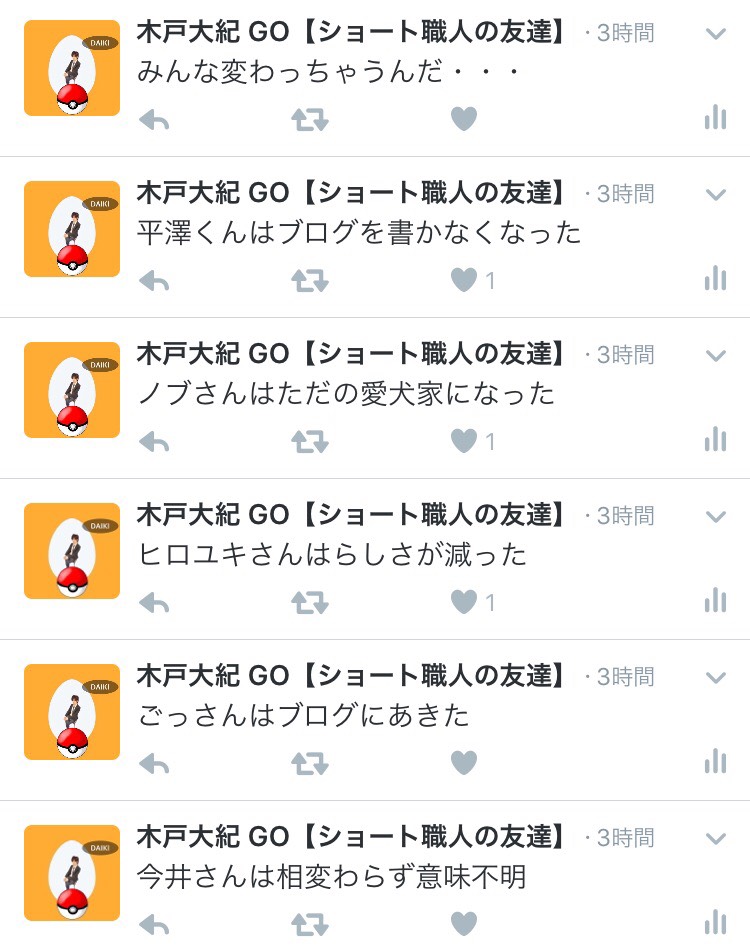Retweet ノブさんはただの愛犬家になった
The width and height of the screenshot is (750, 952).
309,441
